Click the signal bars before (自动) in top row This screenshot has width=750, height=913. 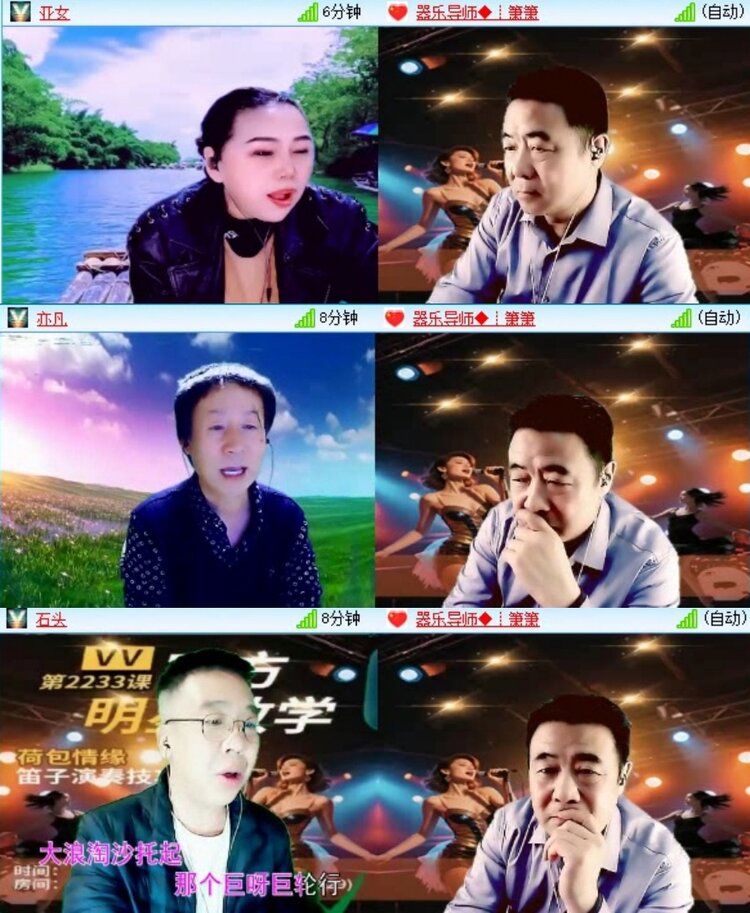tap(685, 13)
